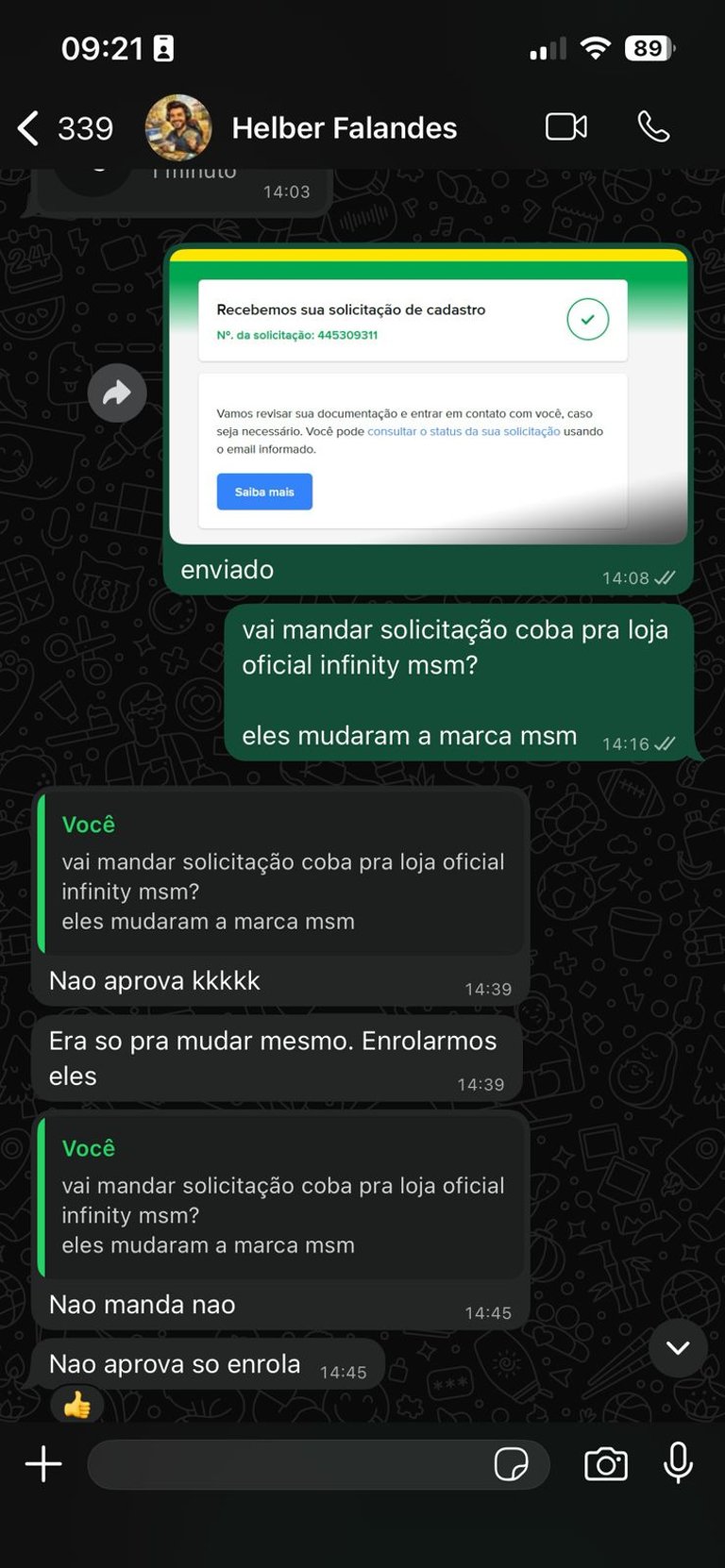Jump to the quoted message above 'Nao aprova kkkkk'
The width and height of the screenshot is (725, 1568).
[x=281, y=873]
